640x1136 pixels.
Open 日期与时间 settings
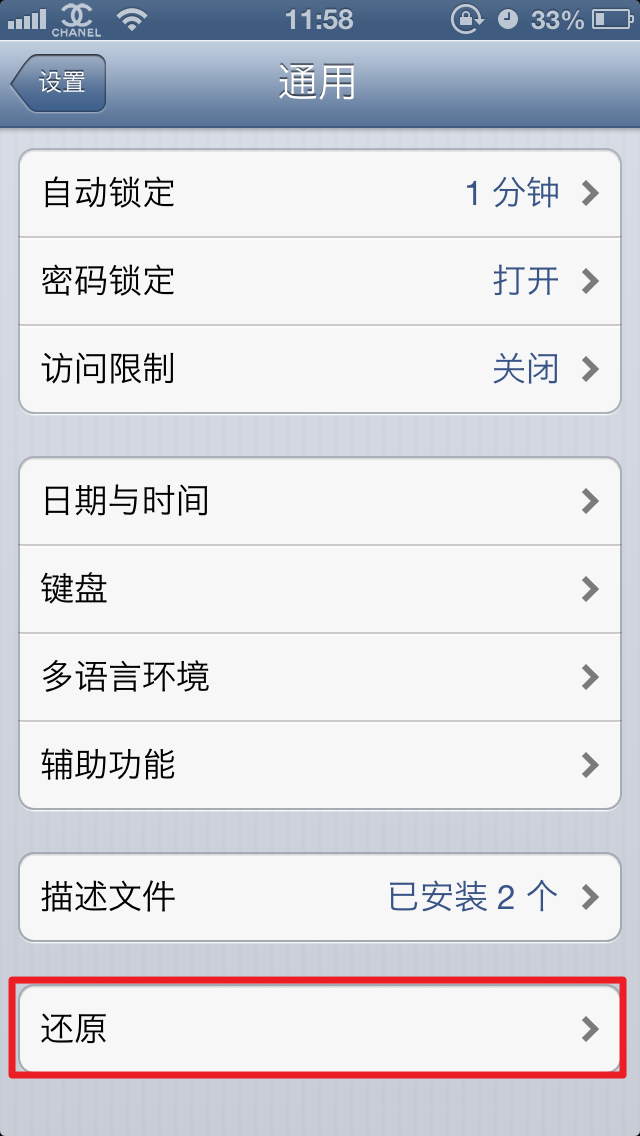point(320,501)
